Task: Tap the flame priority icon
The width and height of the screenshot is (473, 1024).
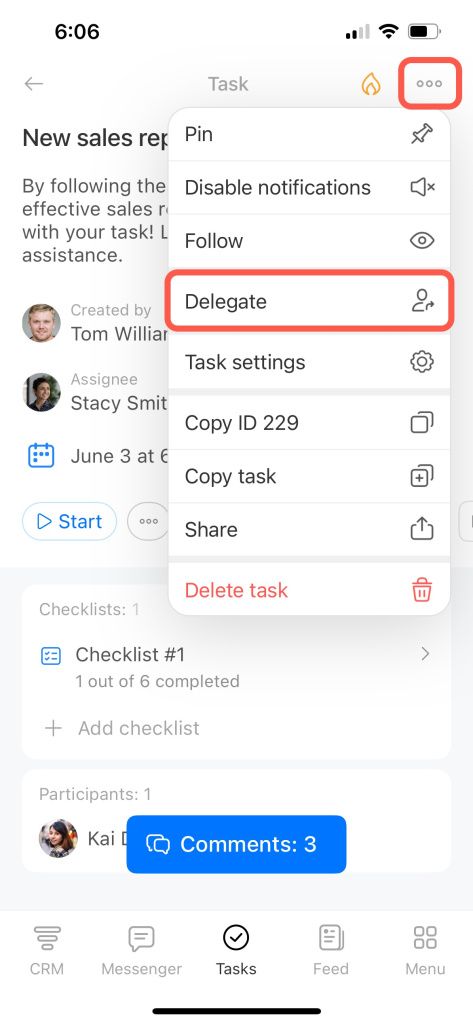Action: click(x=370, y=84)
